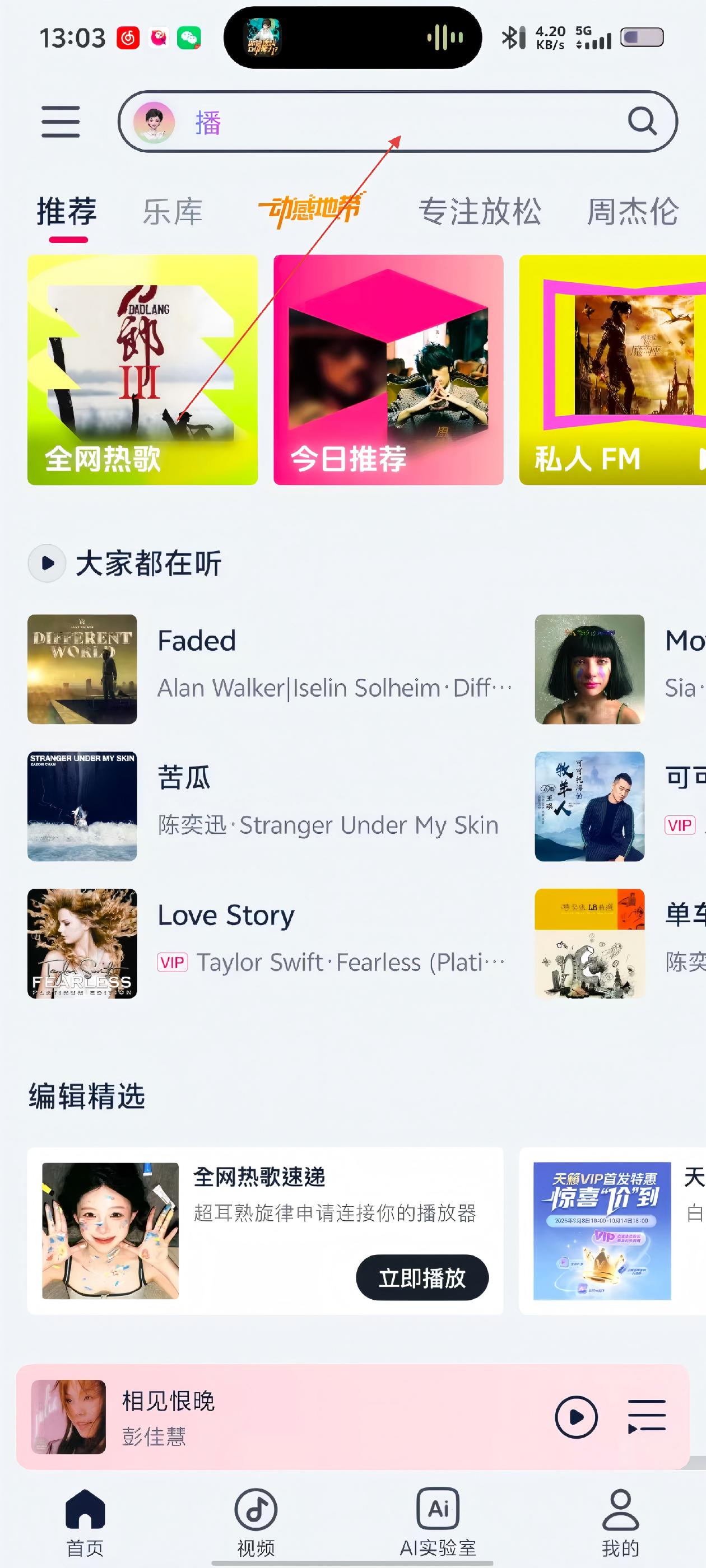Switch to the 视频 tab

click(x=256, y=1522)
